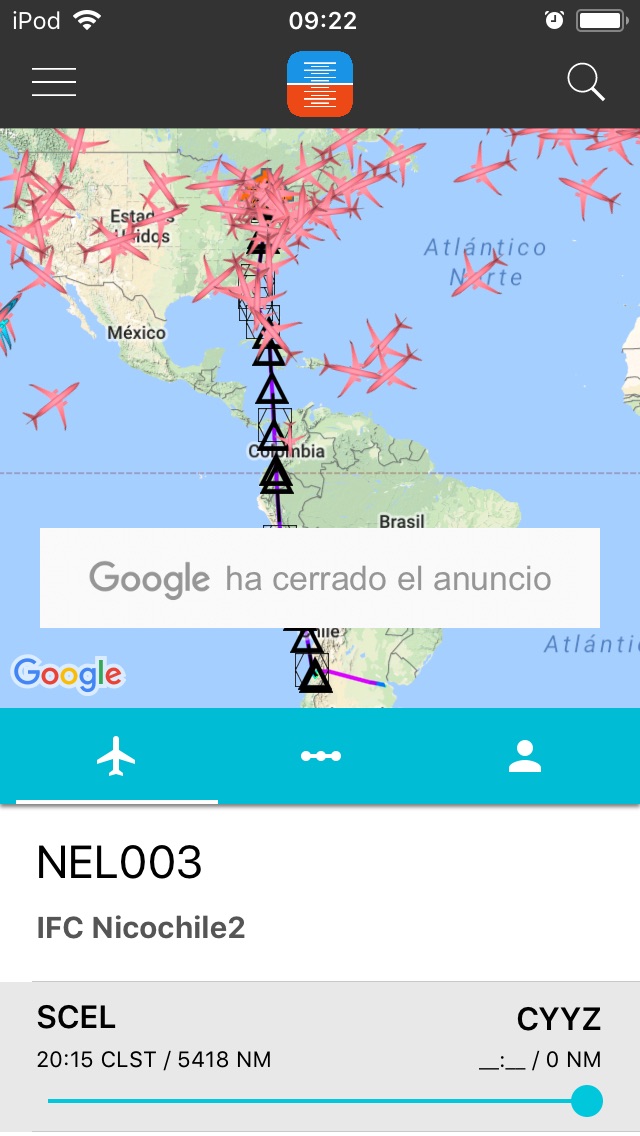
Task: Open the search magnifier
Action: 586,82
